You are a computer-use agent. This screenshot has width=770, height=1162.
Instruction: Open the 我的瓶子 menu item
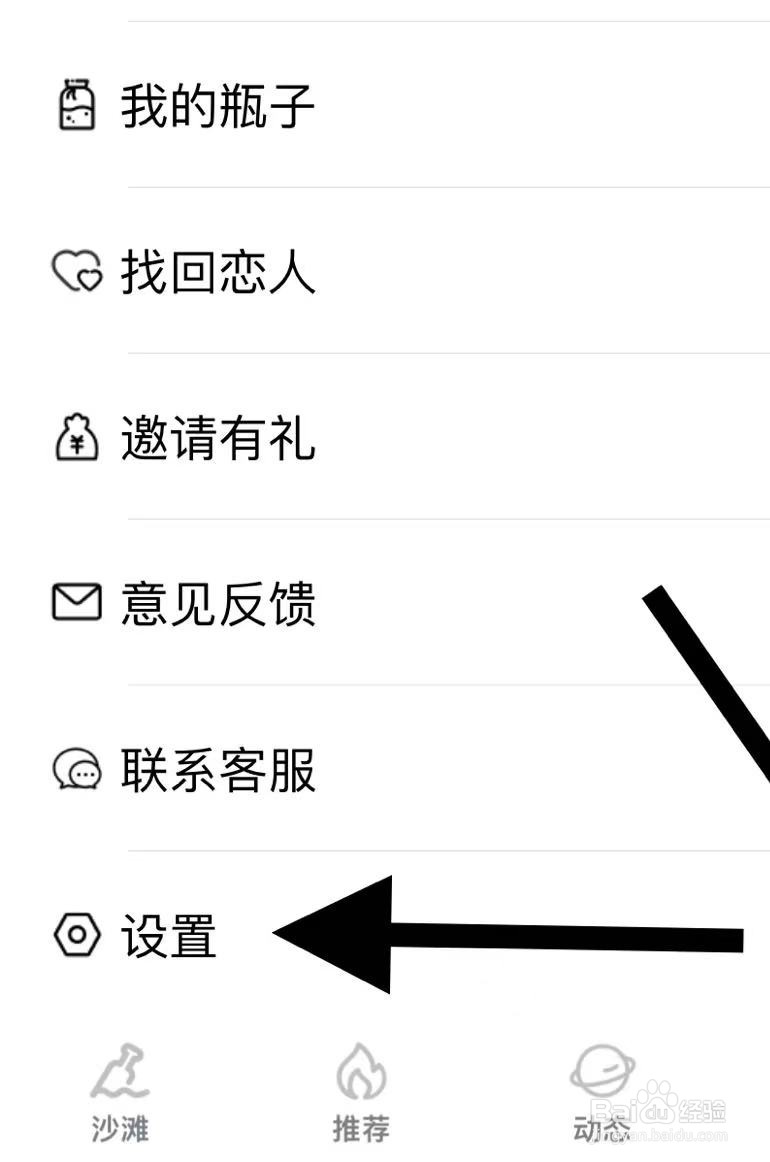(216, 104)
